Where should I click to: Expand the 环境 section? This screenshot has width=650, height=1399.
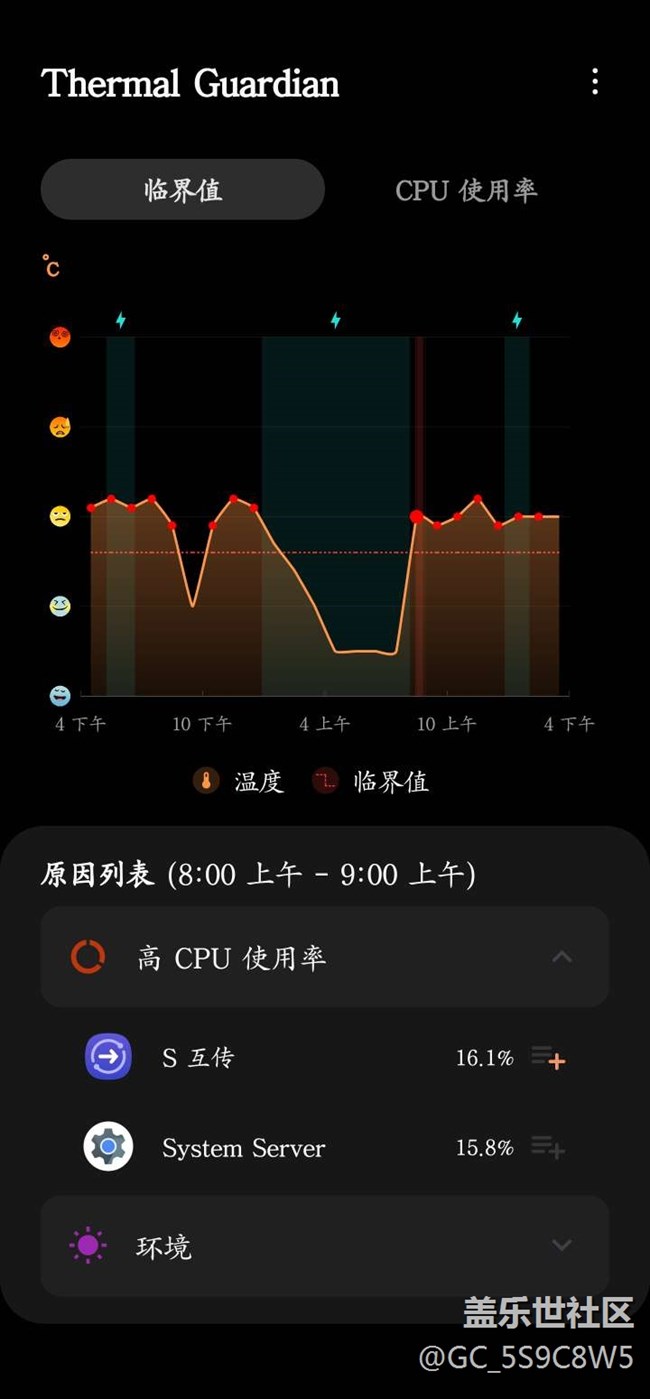(562, 1246)
